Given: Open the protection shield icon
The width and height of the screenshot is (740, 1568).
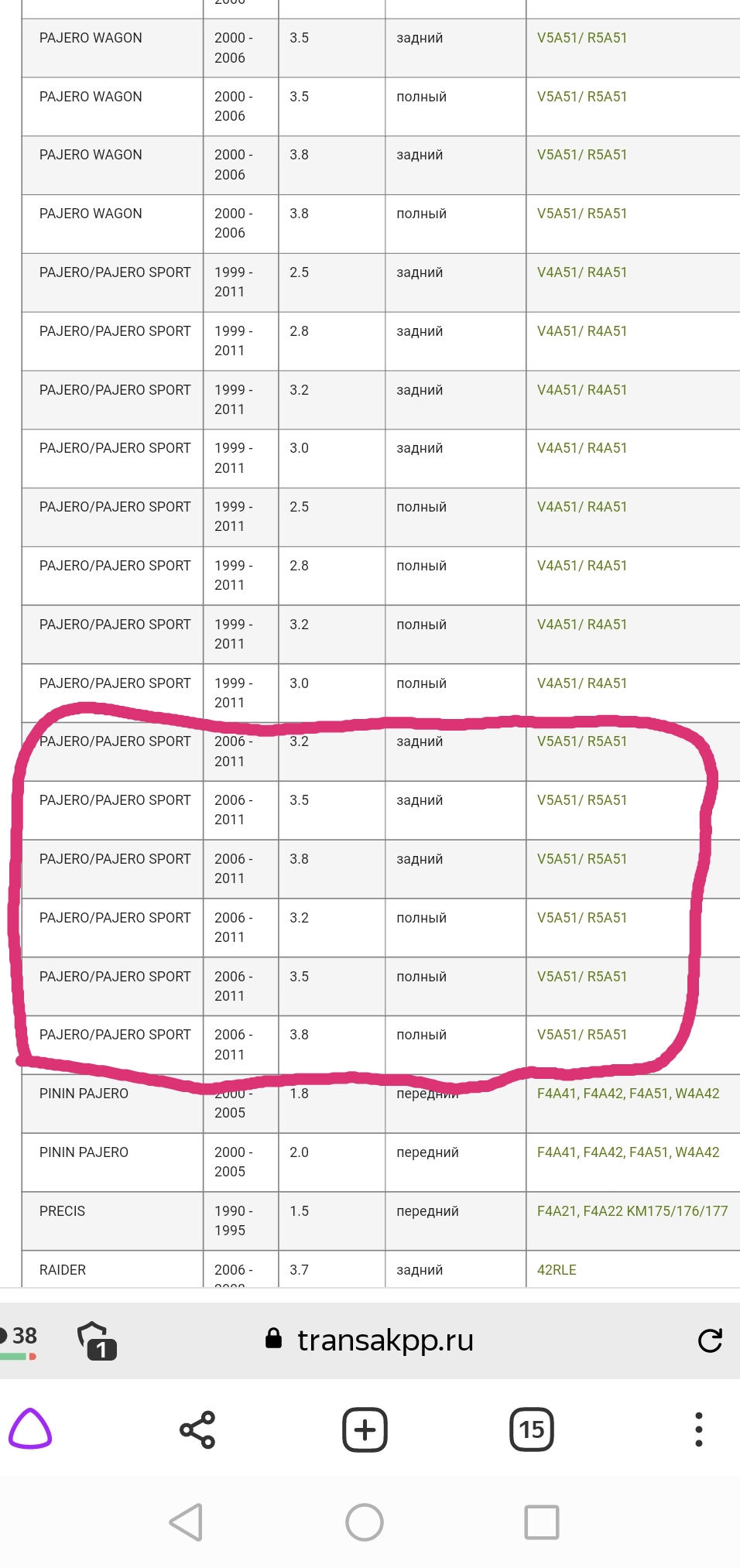Looking at the screenshot, I should pyautogui.click(x=96, y=1340).
